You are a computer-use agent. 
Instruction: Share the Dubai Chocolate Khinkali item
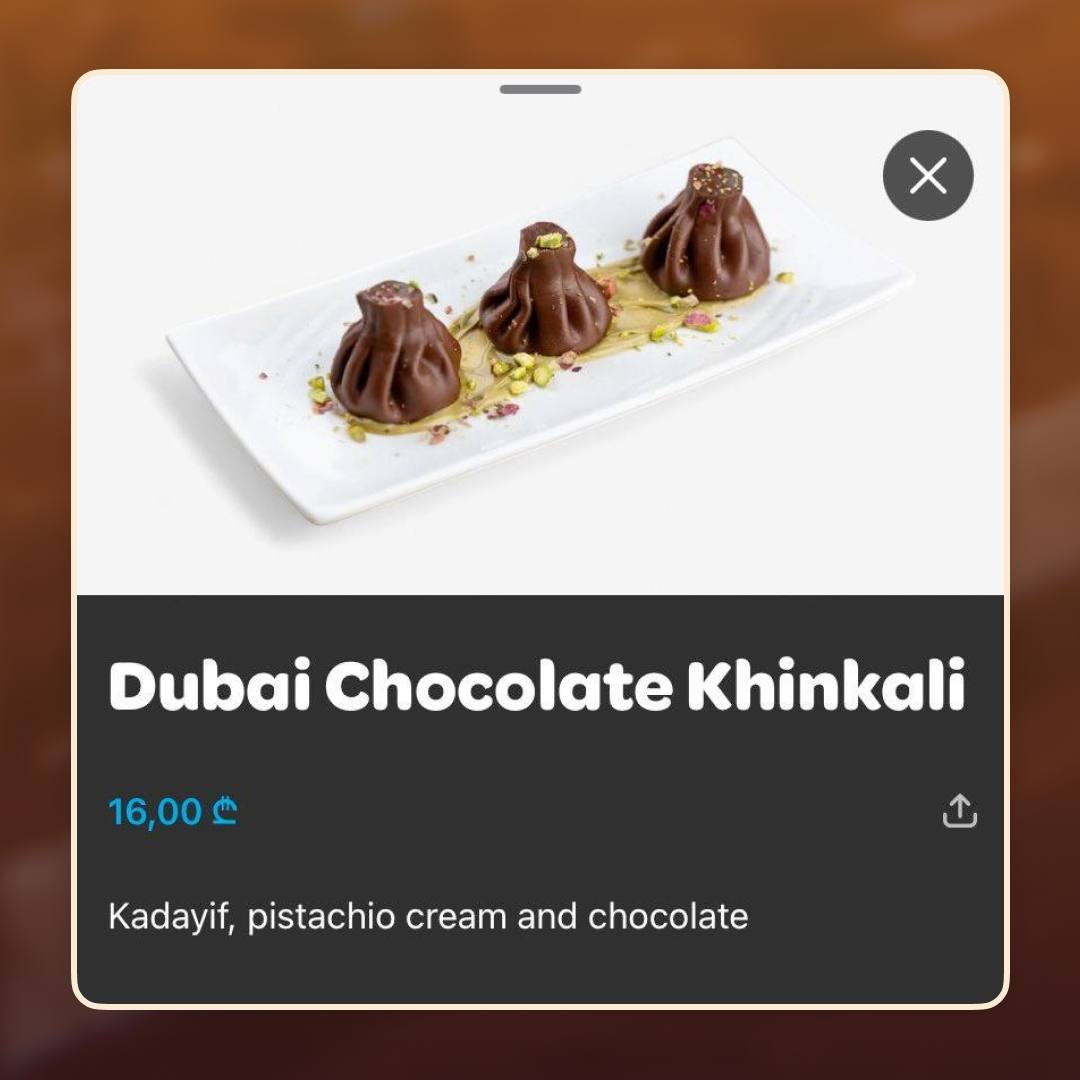[959, 811]
